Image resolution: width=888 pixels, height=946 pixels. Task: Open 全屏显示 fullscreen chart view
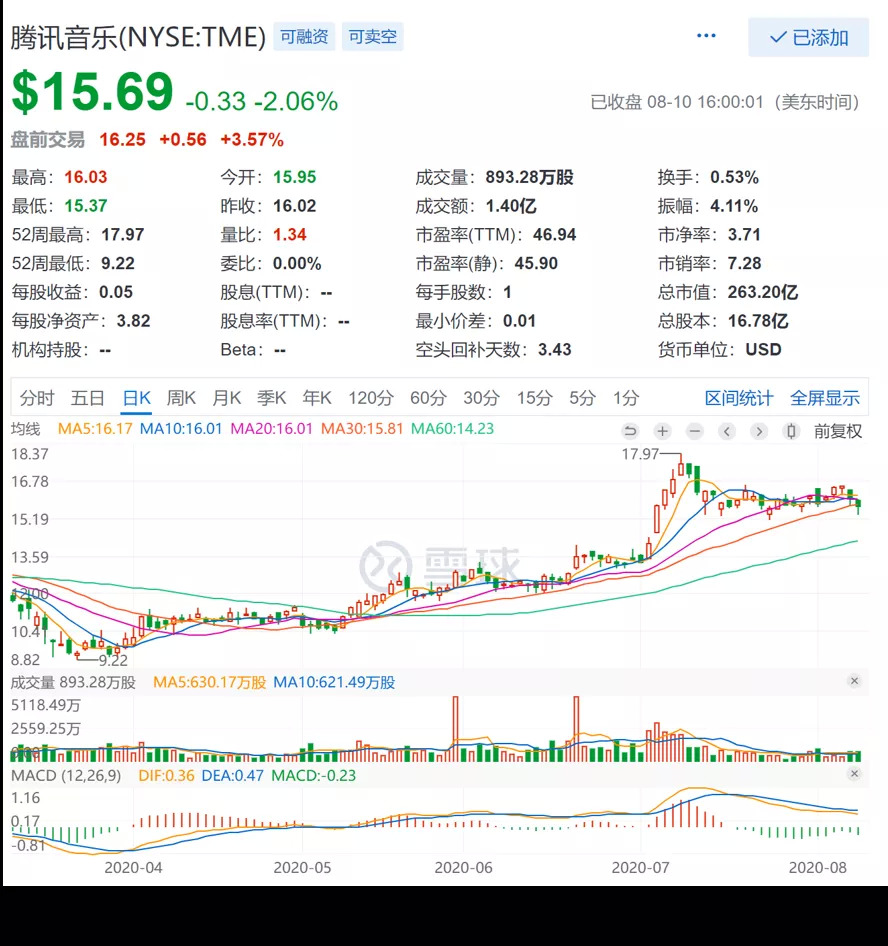(824, 398)
